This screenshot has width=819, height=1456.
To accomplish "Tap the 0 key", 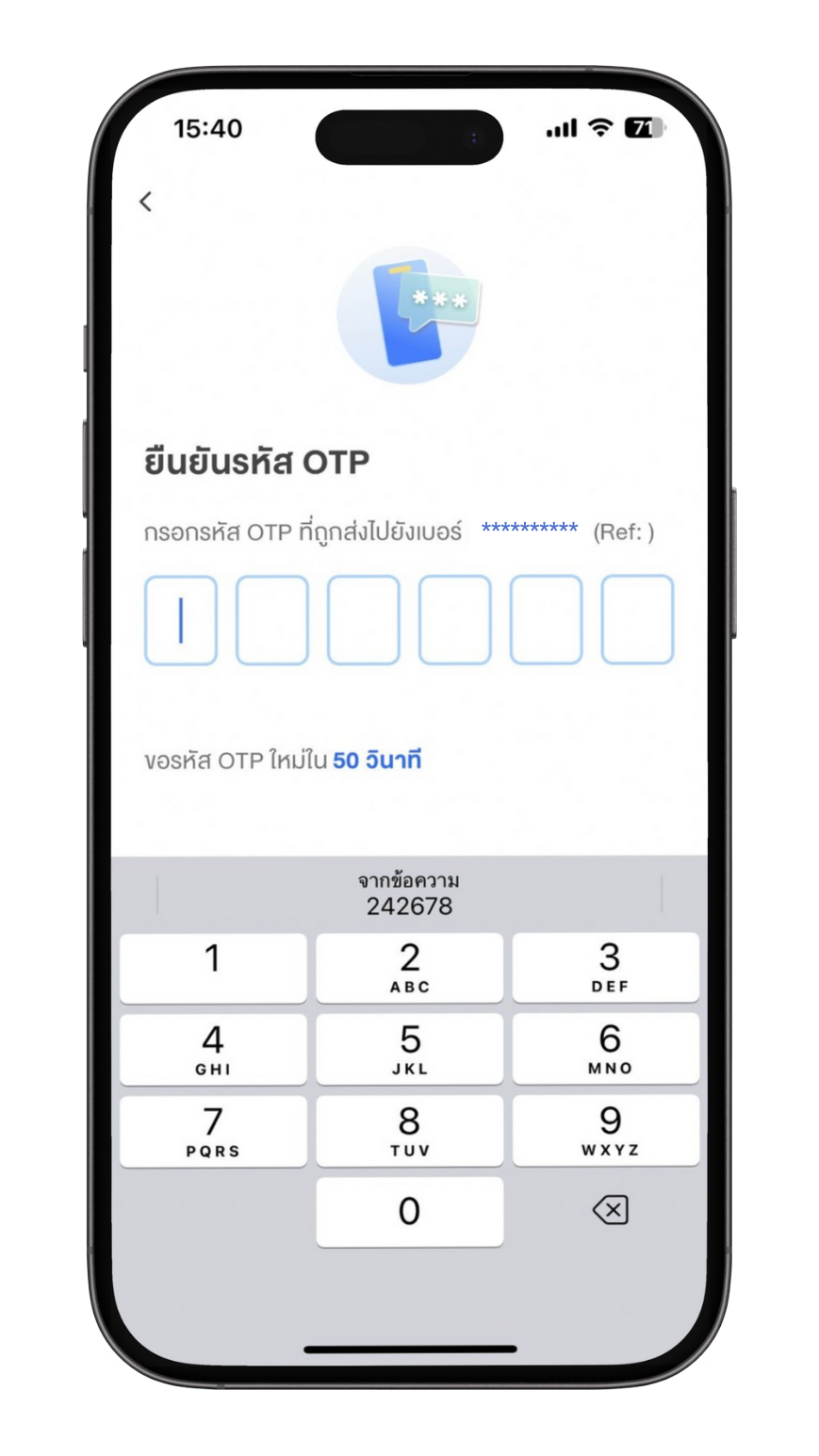I will 409,1212.
